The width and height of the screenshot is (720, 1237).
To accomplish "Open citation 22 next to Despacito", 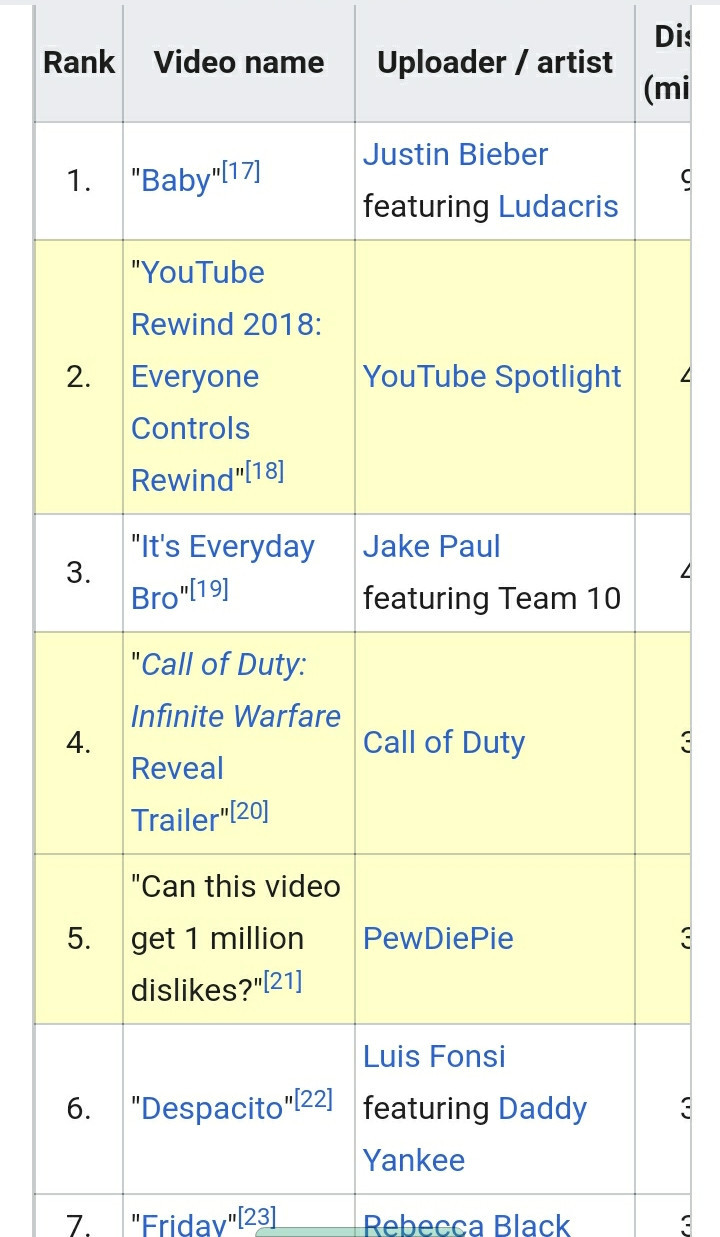I will pyautogui.click(x=314, y=1099).
